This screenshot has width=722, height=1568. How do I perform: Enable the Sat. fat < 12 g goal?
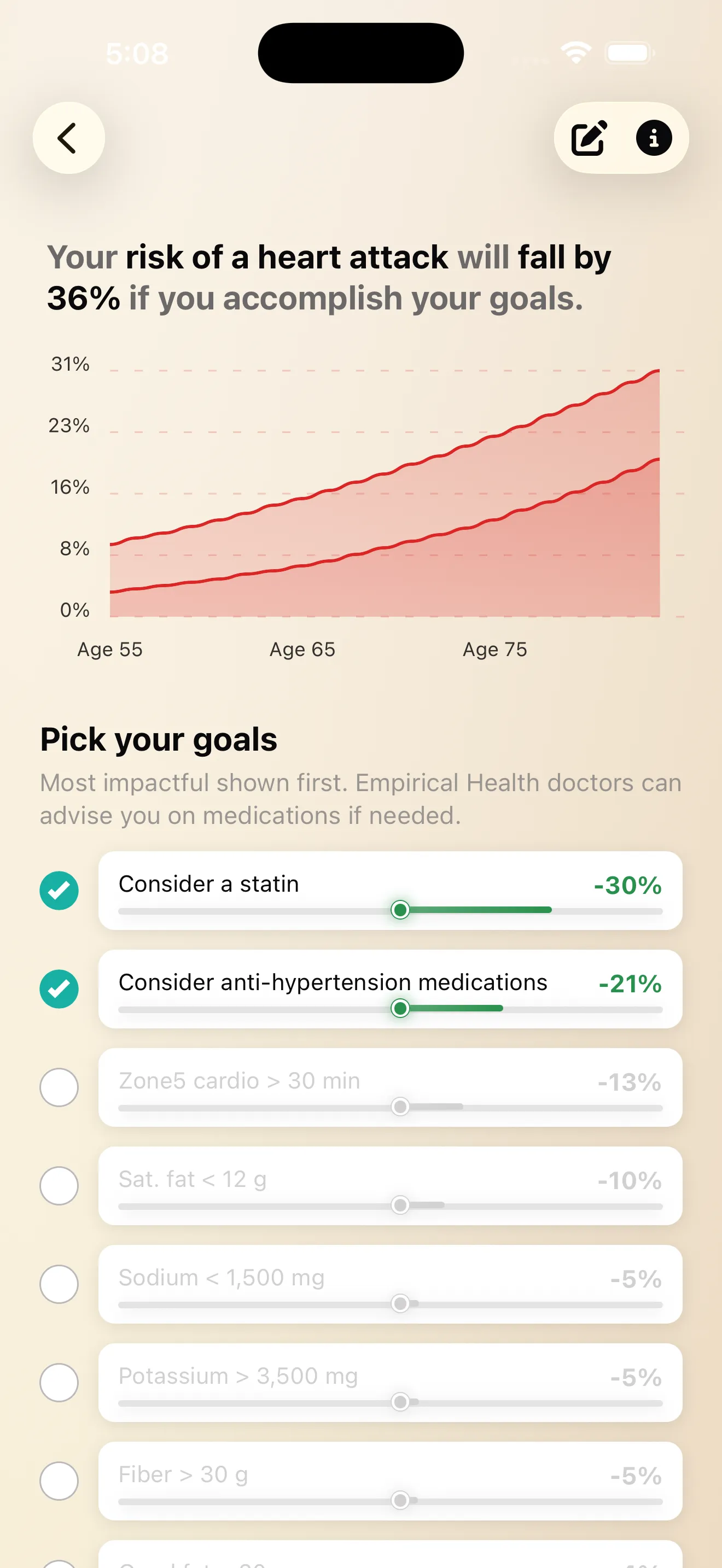point(59,1186)
